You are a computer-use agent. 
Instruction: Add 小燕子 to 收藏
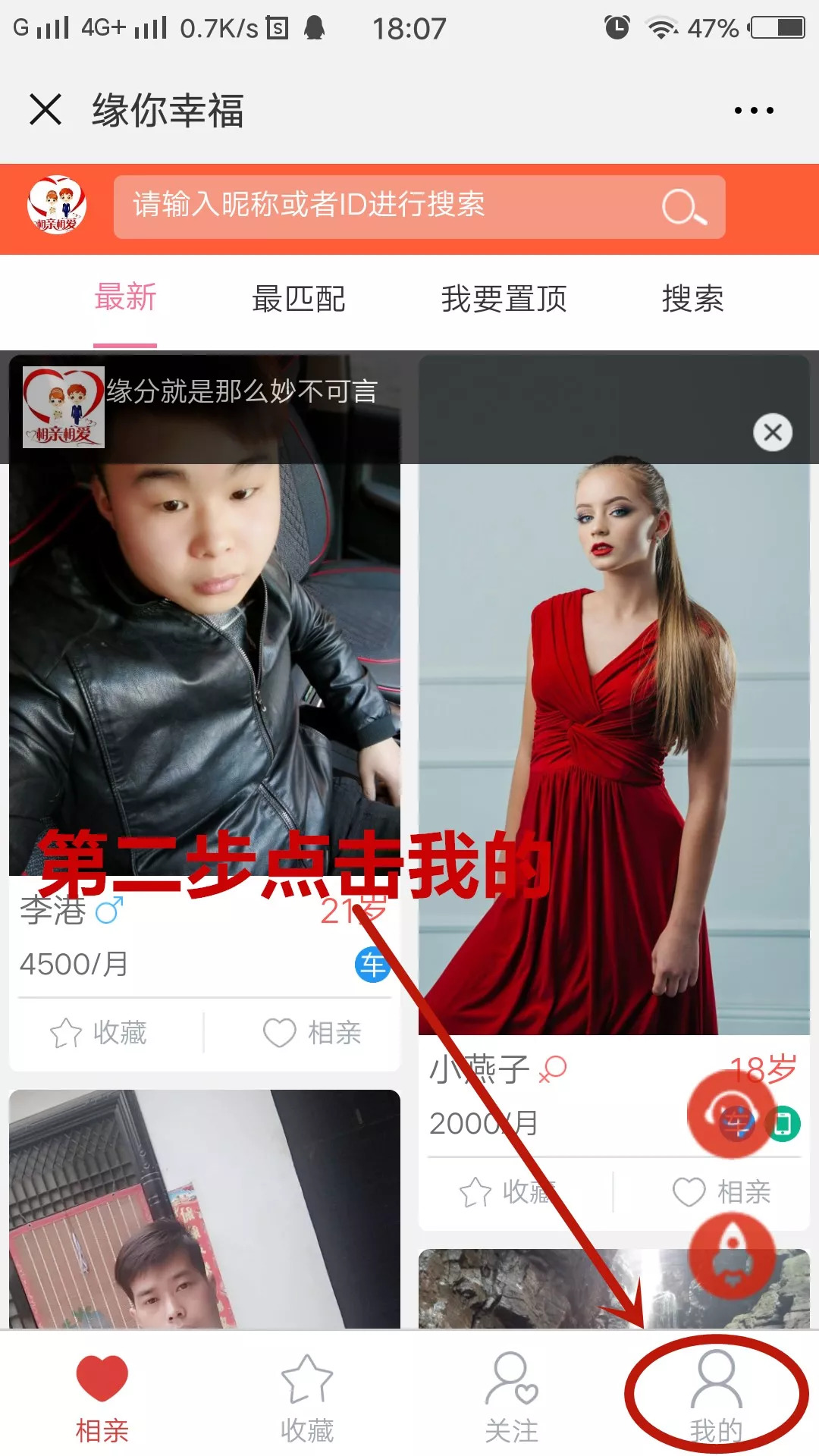pos(508,1192)
